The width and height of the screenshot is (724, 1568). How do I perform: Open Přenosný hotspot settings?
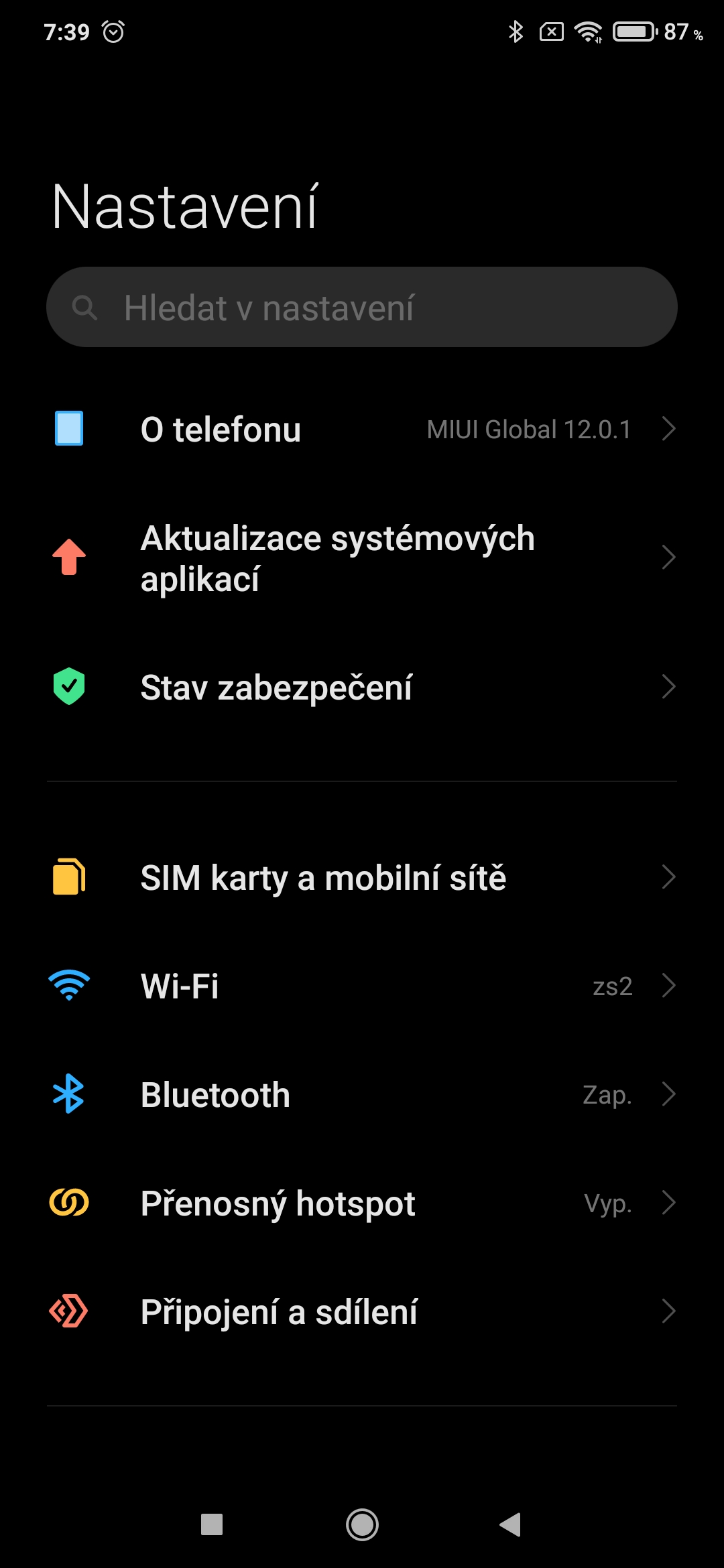[x=362, y=1203]
